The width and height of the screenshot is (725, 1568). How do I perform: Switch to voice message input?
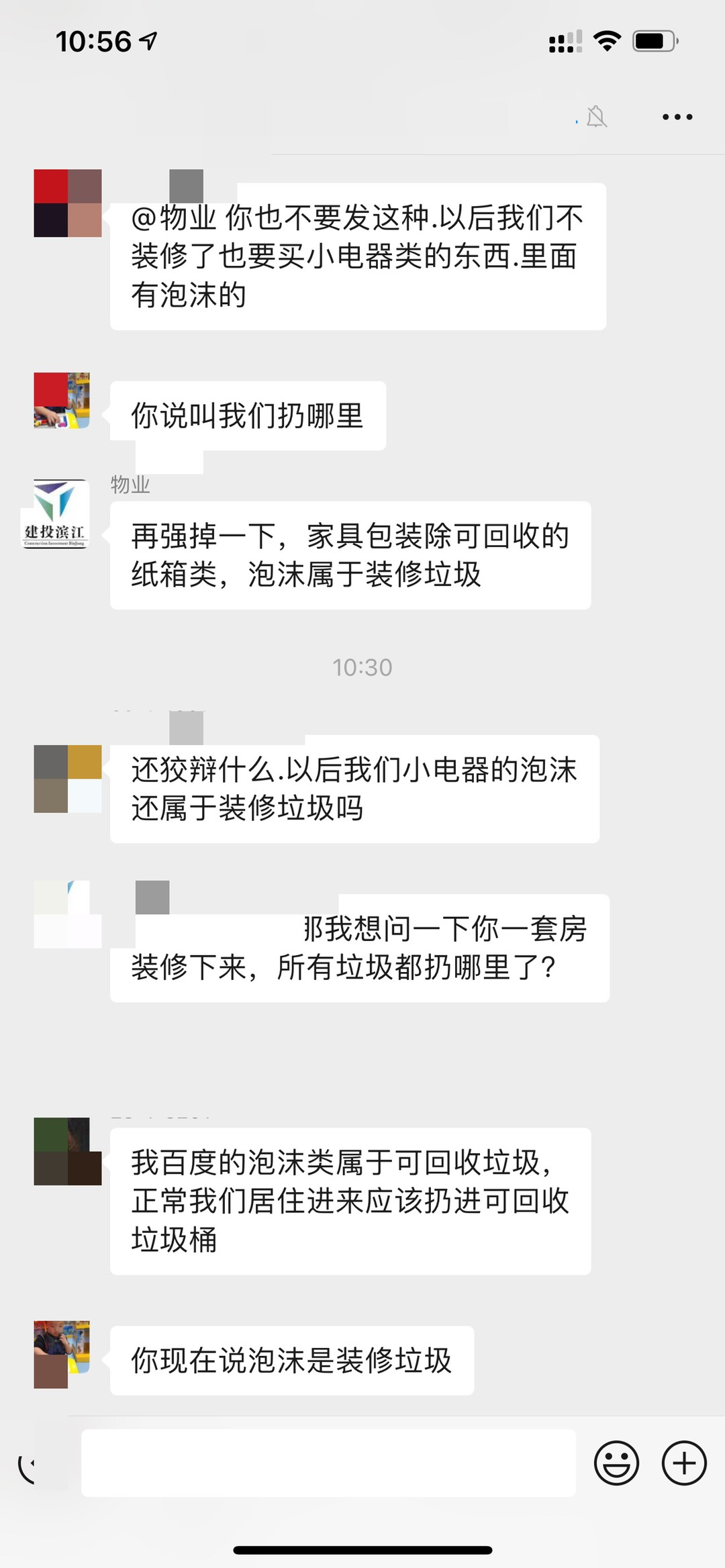coord(28,1464)
